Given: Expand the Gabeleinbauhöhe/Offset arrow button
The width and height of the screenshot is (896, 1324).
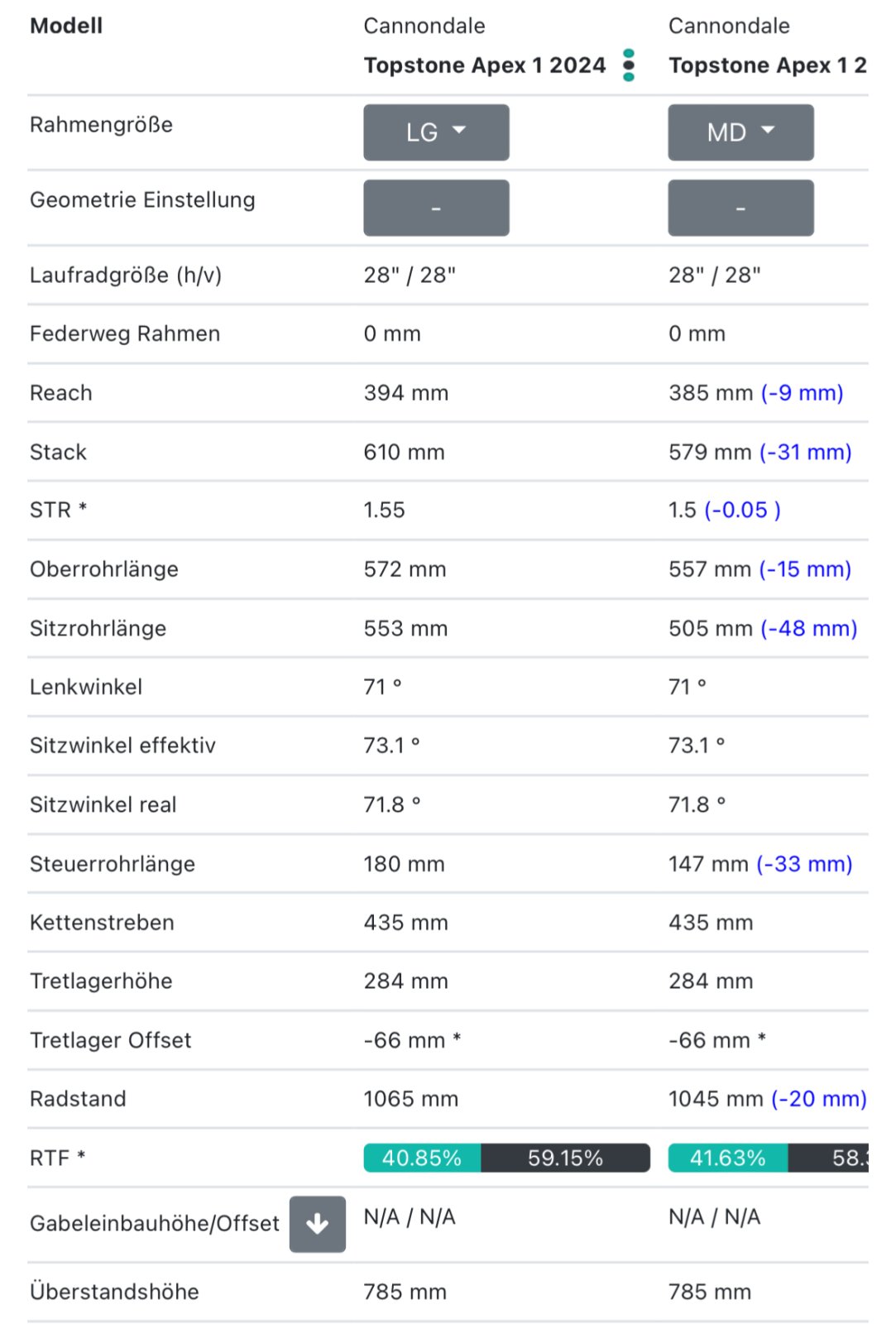Looking at the screenshot, I should pyautogui.click(x=317, y=1224).
